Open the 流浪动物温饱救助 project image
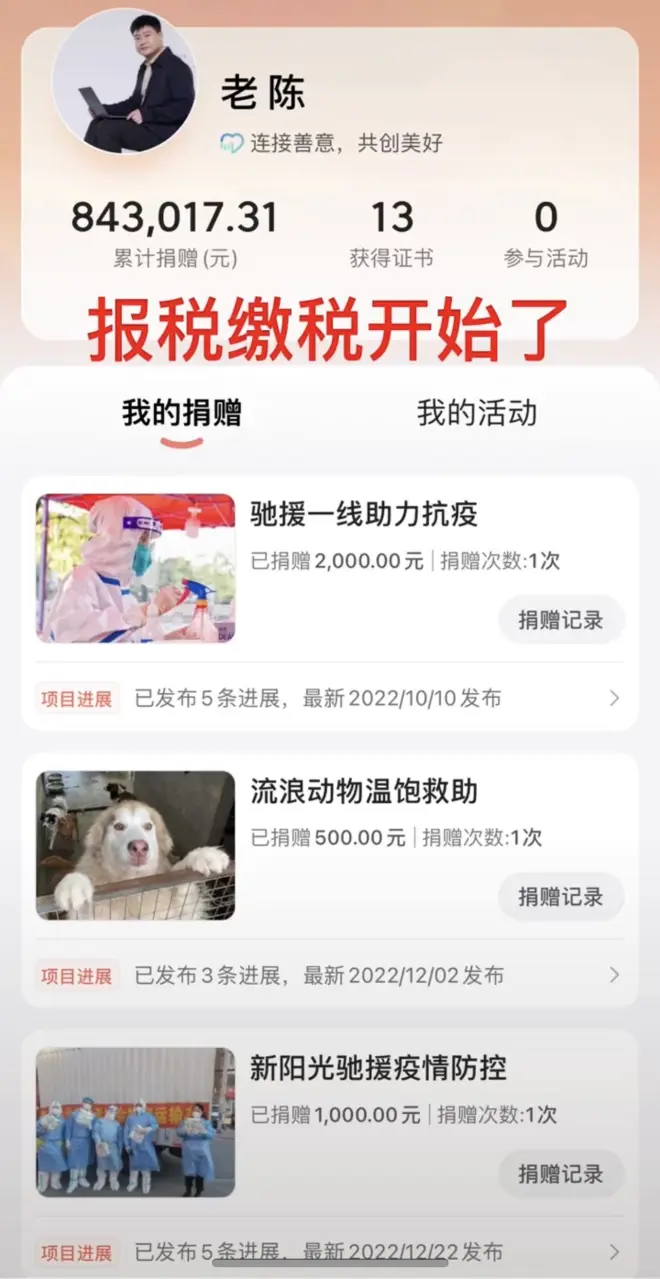Viewport: 660px width, 1279px height. click(x=136, y=845)
